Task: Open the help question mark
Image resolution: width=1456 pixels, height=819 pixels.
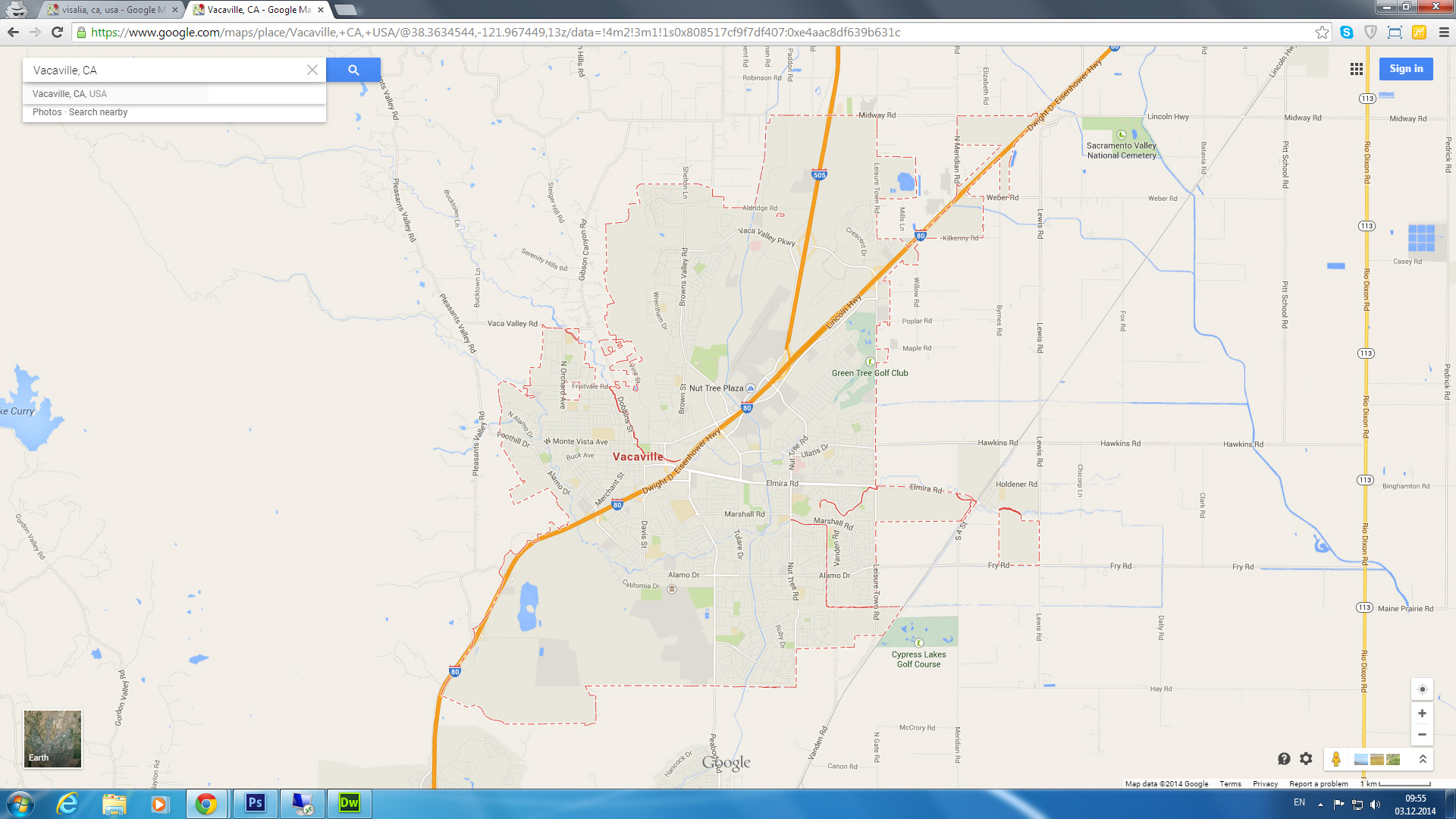Action: click(x=1284, y=758)
